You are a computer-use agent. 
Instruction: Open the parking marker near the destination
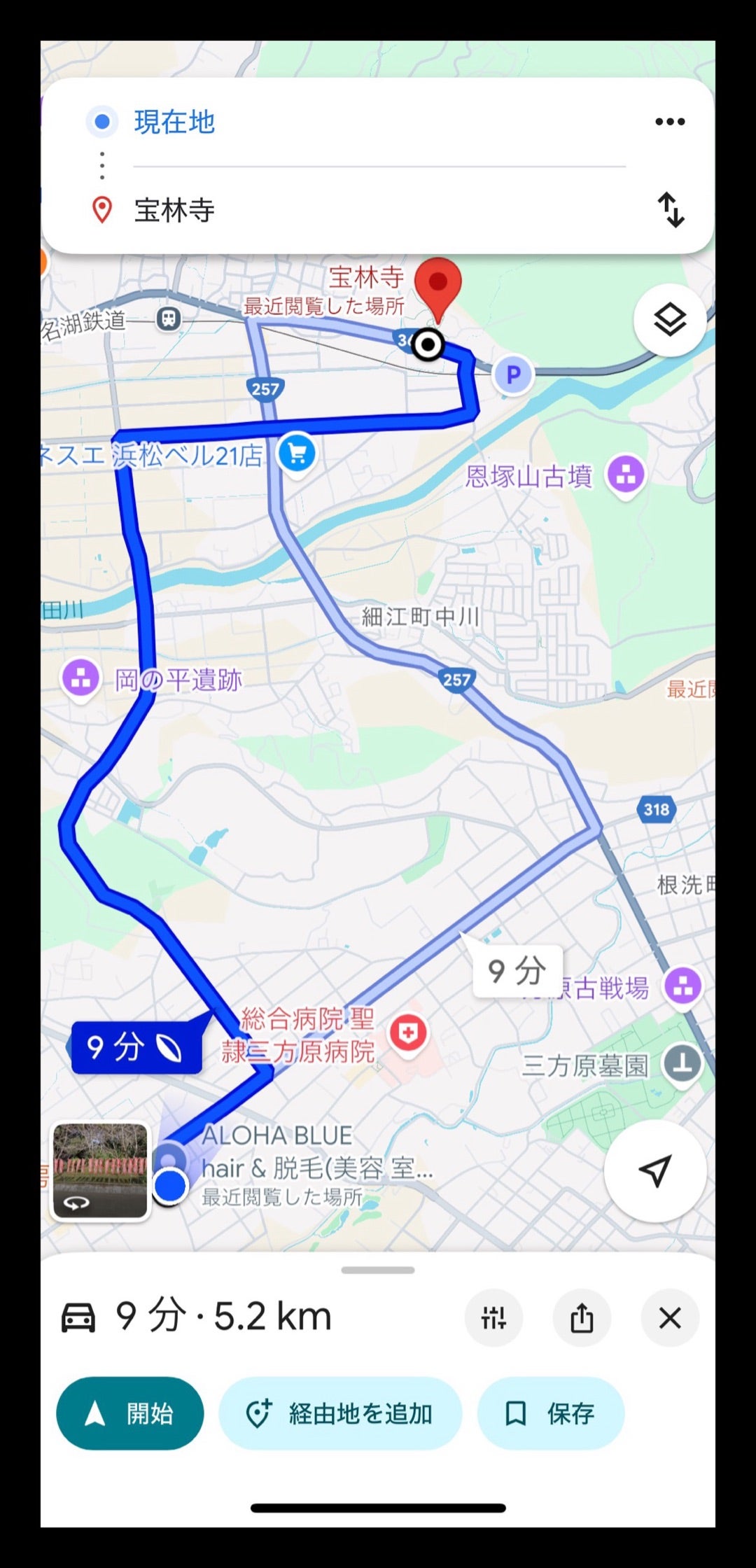[x=513, y=375]
